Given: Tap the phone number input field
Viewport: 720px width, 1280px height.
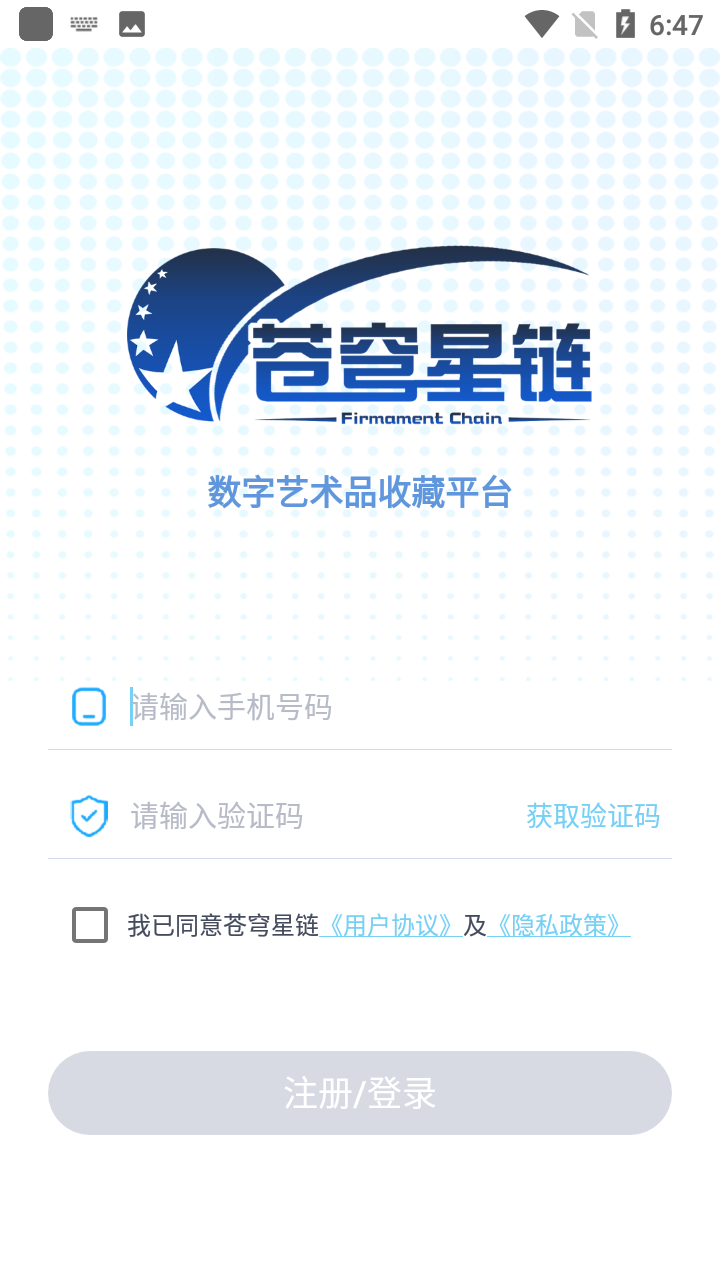Looking at the screenshot, I should (400, 707).
